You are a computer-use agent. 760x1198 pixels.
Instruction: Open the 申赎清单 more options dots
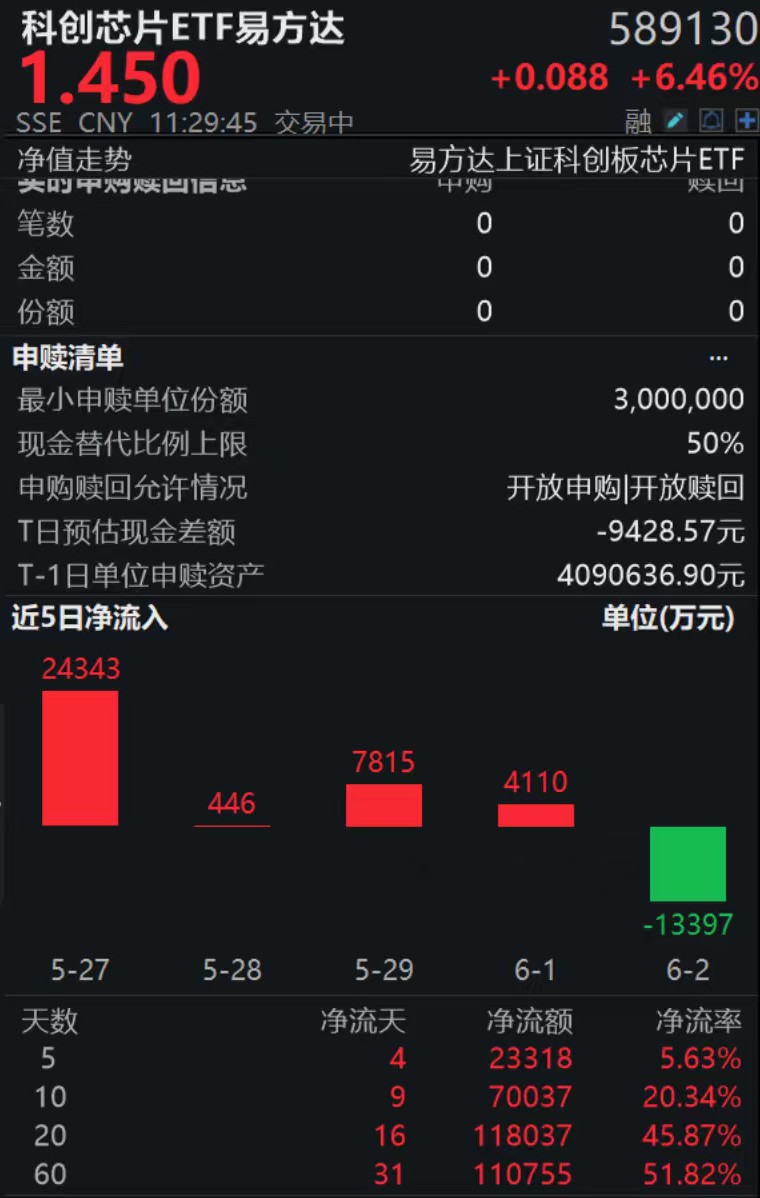pos(718,358)
